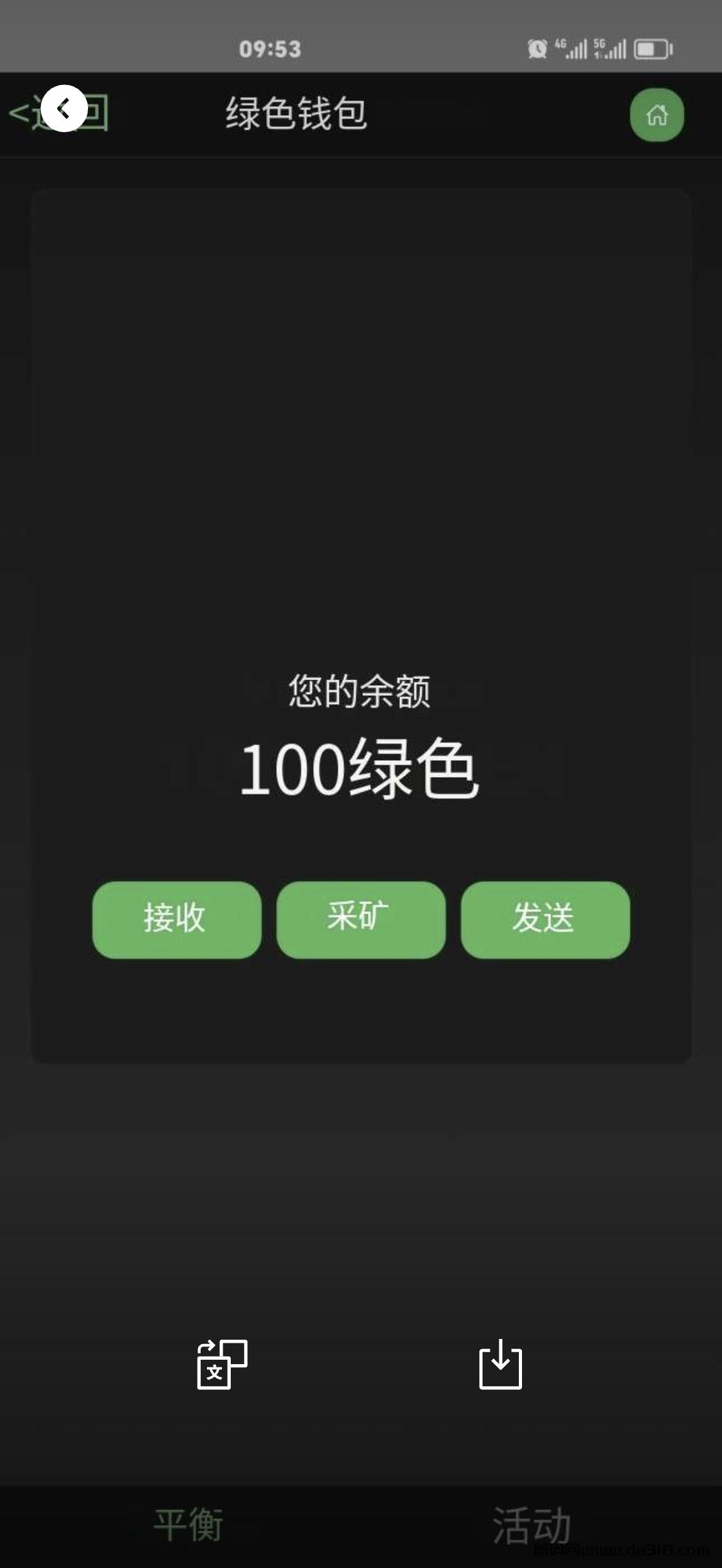Tap the translate image icon
The width and height of the screenshot is (722, 1568).
pyautogui.click(x=222, y=1364)
